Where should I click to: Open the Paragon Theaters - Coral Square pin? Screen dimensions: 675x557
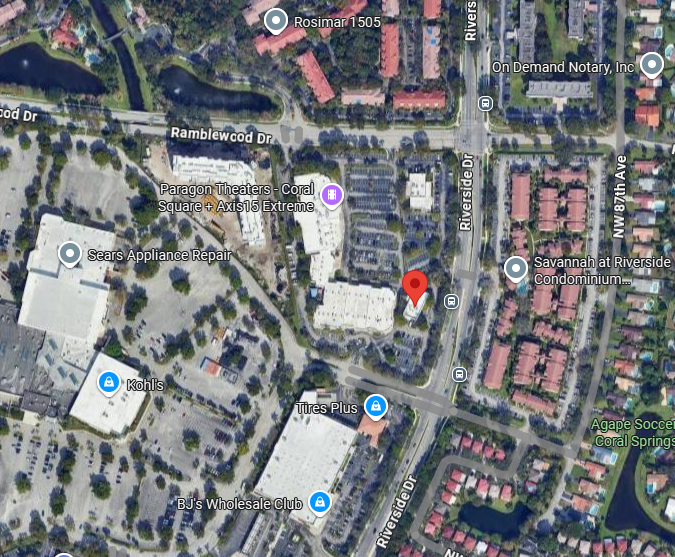pyautogui.click(x=331, y=195)
